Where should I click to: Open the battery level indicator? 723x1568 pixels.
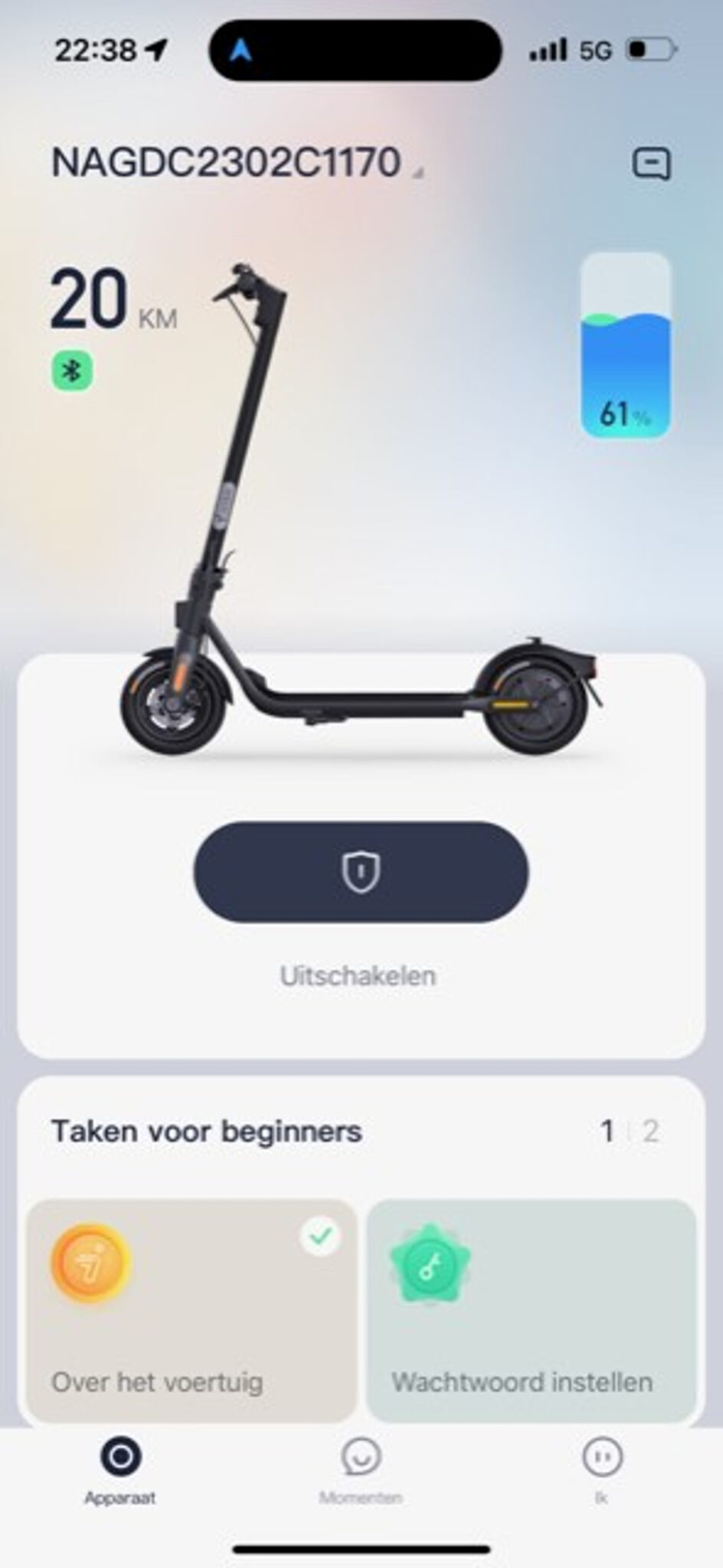pos(626,346)
